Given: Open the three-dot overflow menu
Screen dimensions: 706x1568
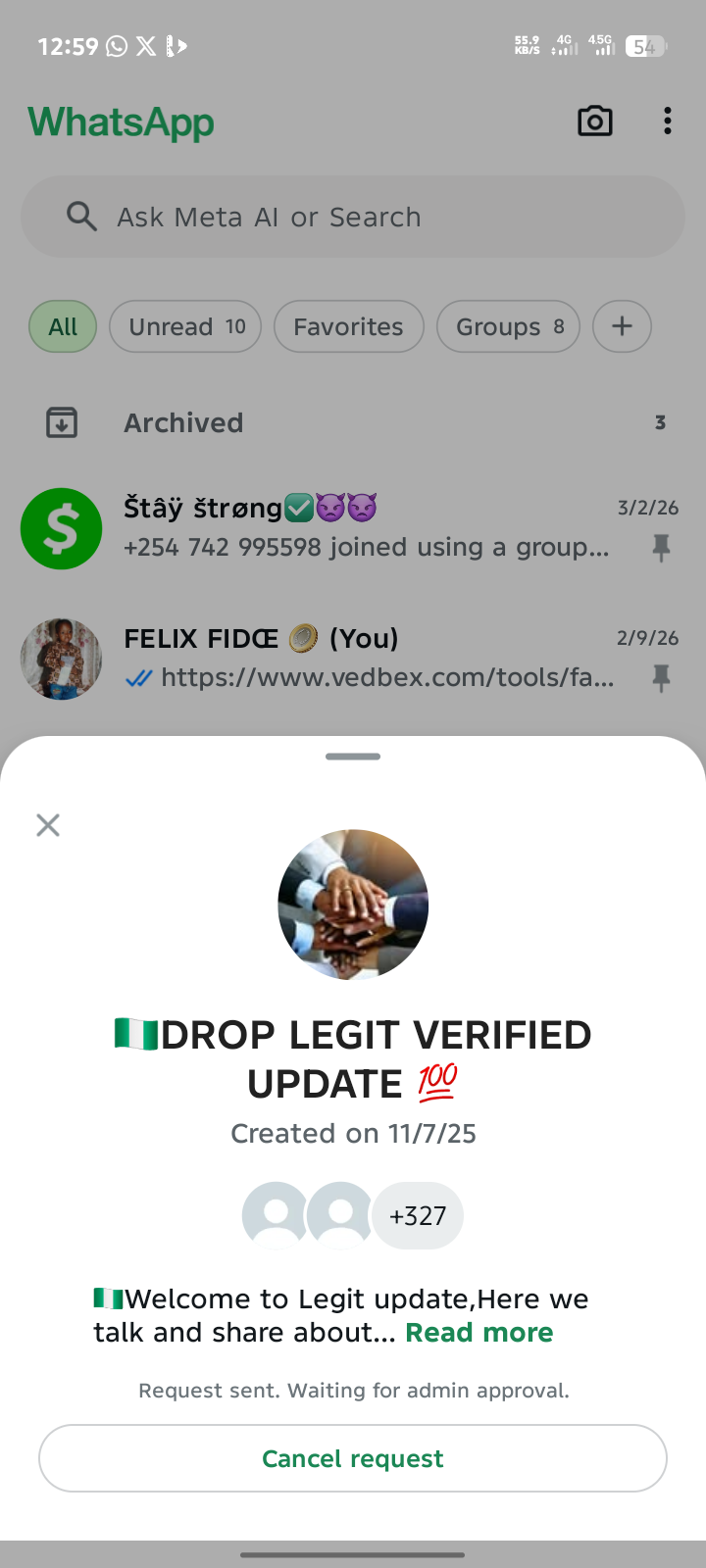Looking at the screenshot, I should coord(668,122).
